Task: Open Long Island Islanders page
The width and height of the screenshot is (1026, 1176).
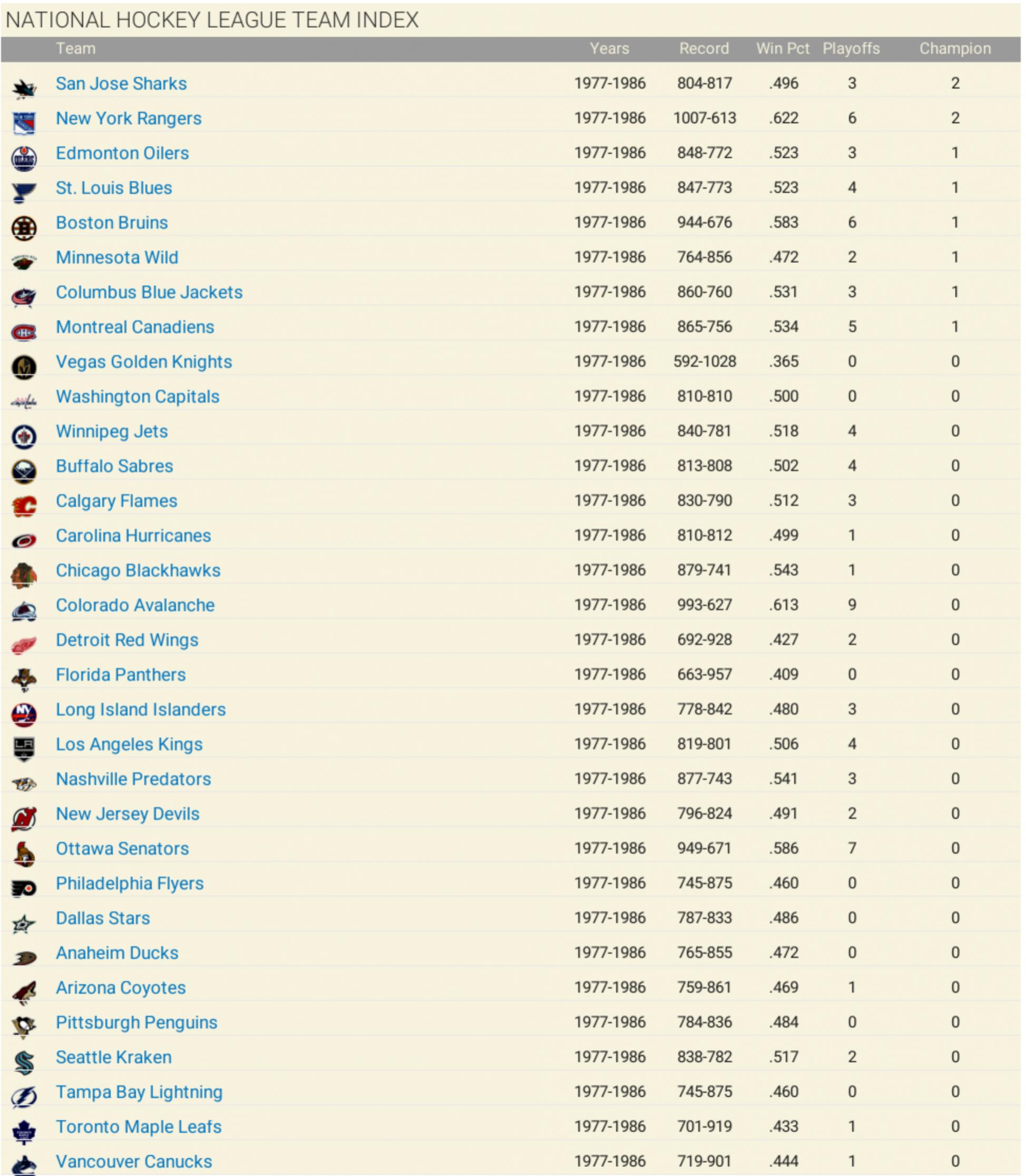Action: pos(140,709)
